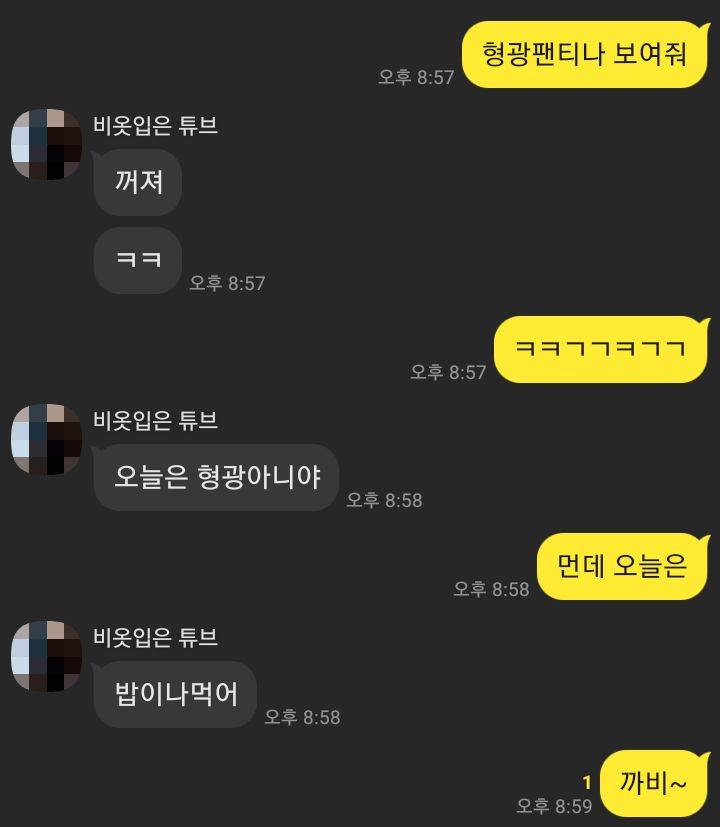720x827 pixels.
Task: Tap profile thumbnail beside 오늘은 형광아니야 message
Action: coord(46,440)
